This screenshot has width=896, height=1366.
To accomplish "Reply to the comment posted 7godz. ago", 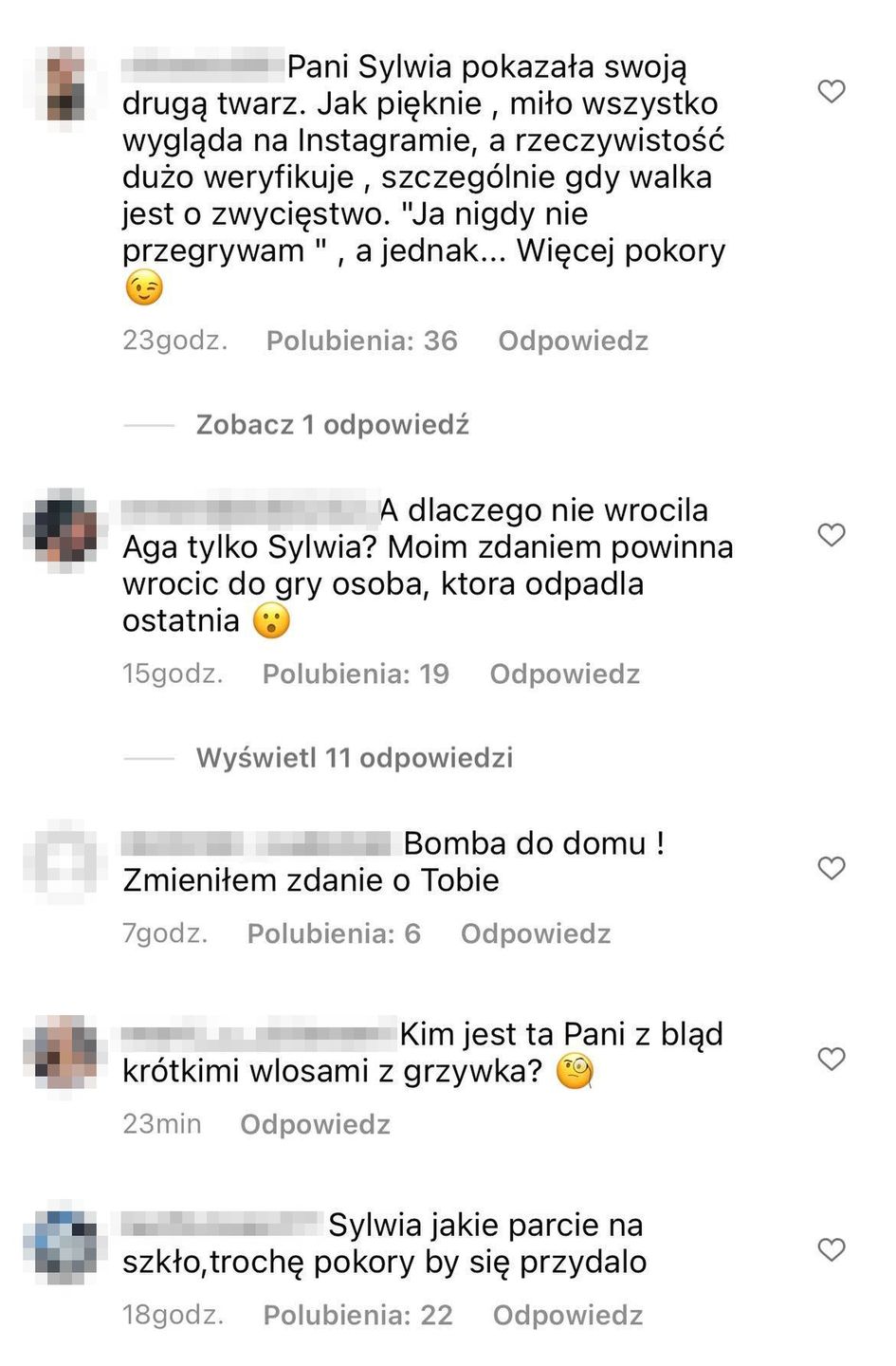I will (x=535, y=933).
